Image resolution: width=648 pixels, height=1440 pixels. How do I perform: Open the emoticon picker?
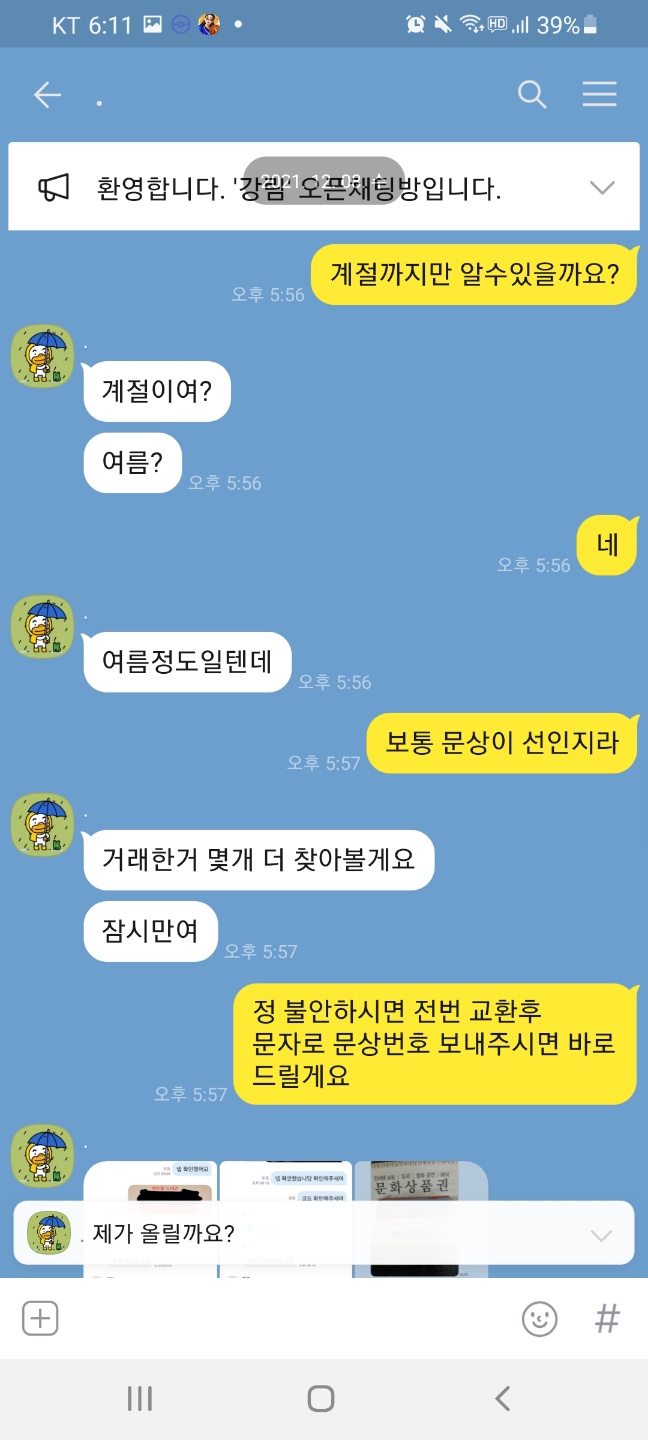(x=540, y=1319)
